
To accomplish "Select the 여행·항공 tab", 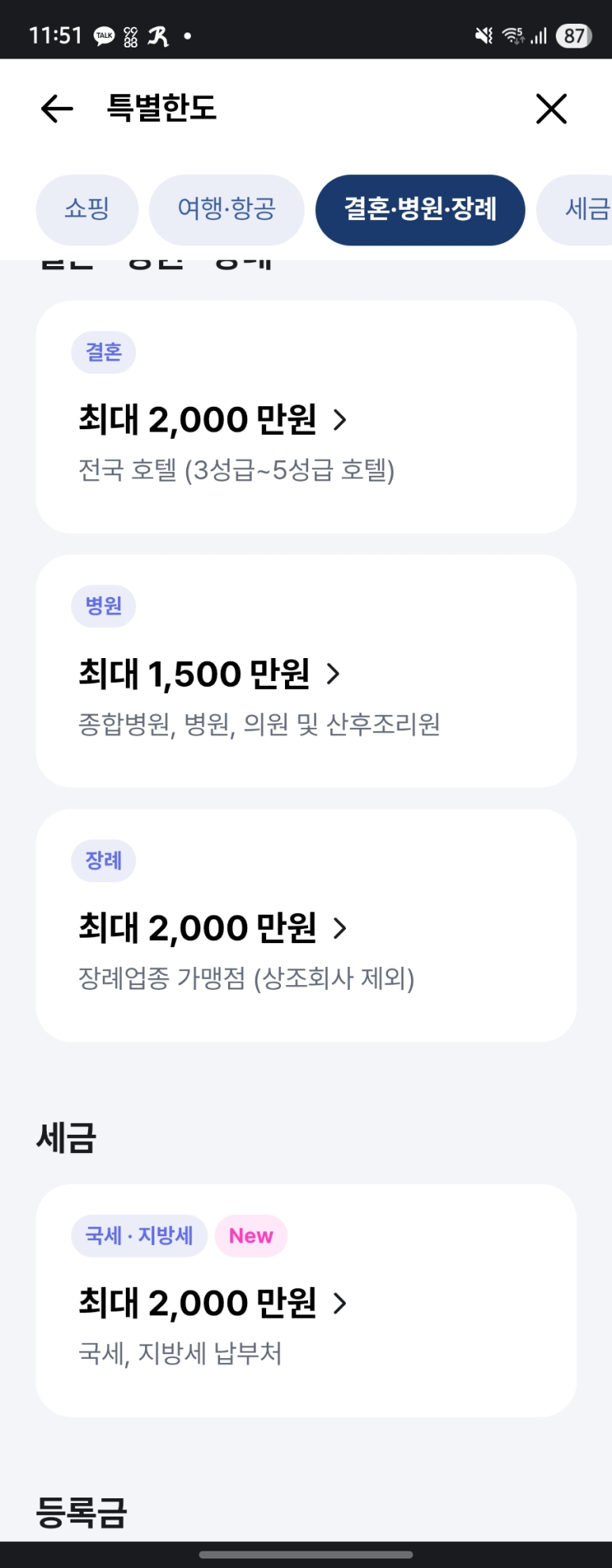I will 226,210.
